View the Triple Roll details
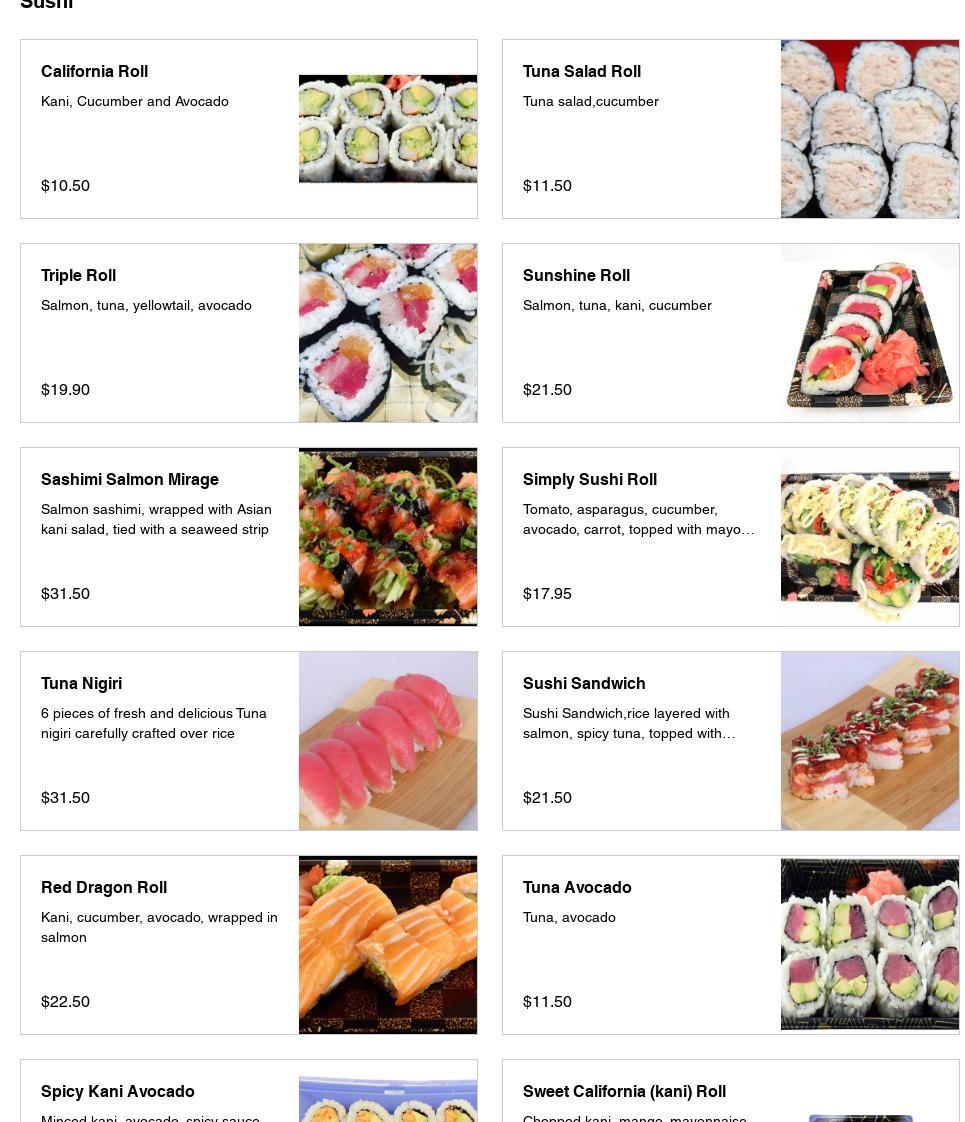The height and width of the screenshot is (1122, 965). (x=249, y=333)
